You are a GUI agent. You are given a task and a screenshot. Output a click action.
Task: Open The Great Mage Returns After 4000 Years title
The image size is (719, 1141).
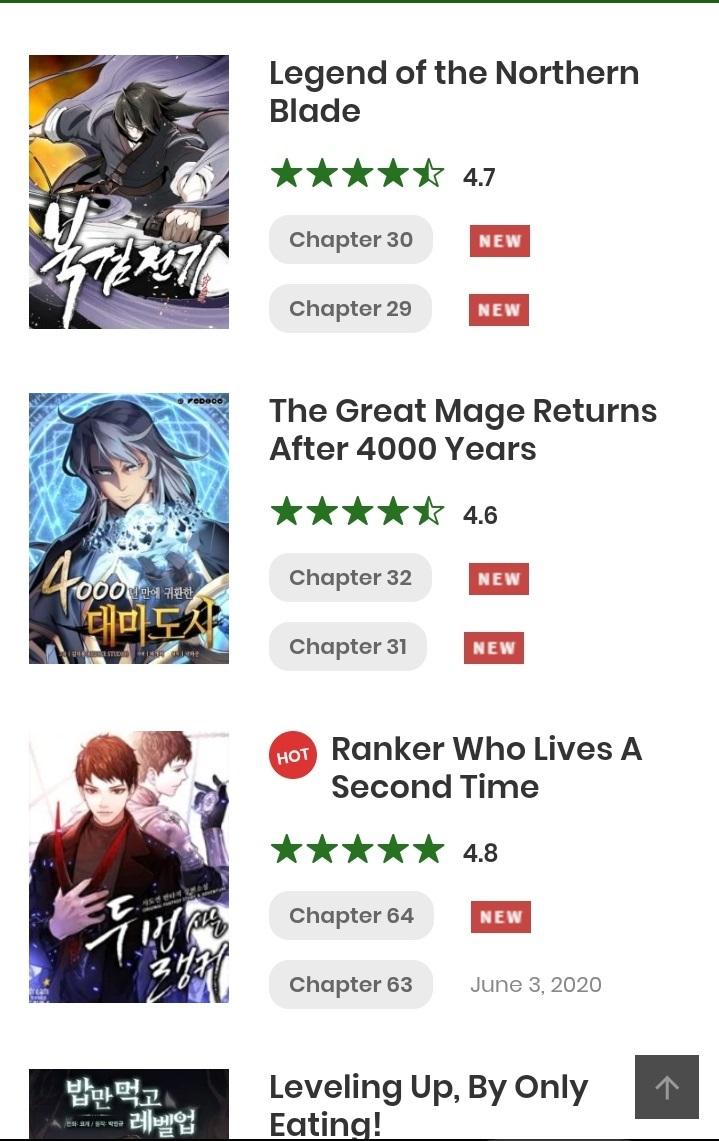pos(462,429)
